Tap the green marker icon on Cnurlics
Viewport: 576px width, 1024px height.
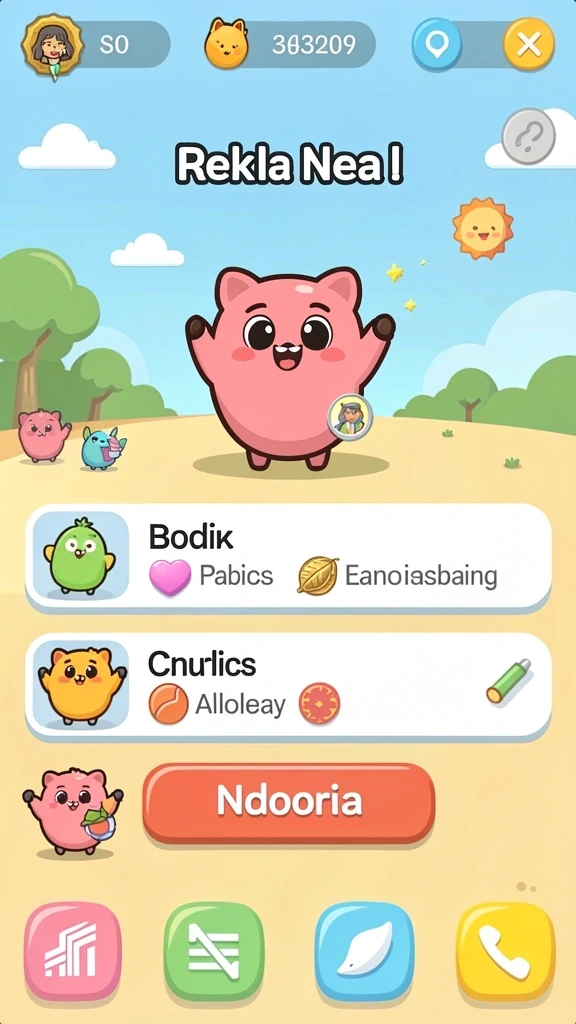pos(509,681)
